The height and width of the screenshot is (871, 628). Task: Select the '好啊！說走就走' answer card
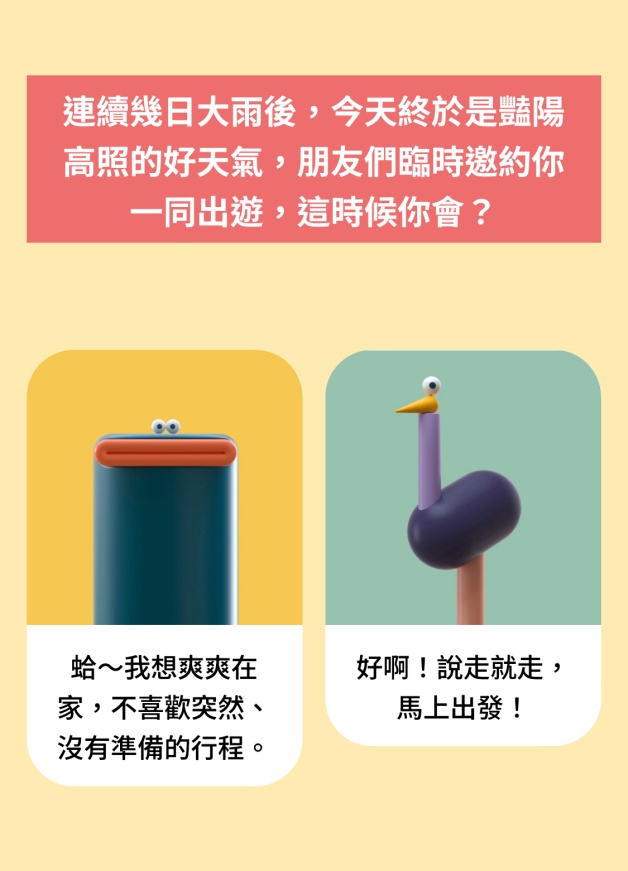pos(463,547)
